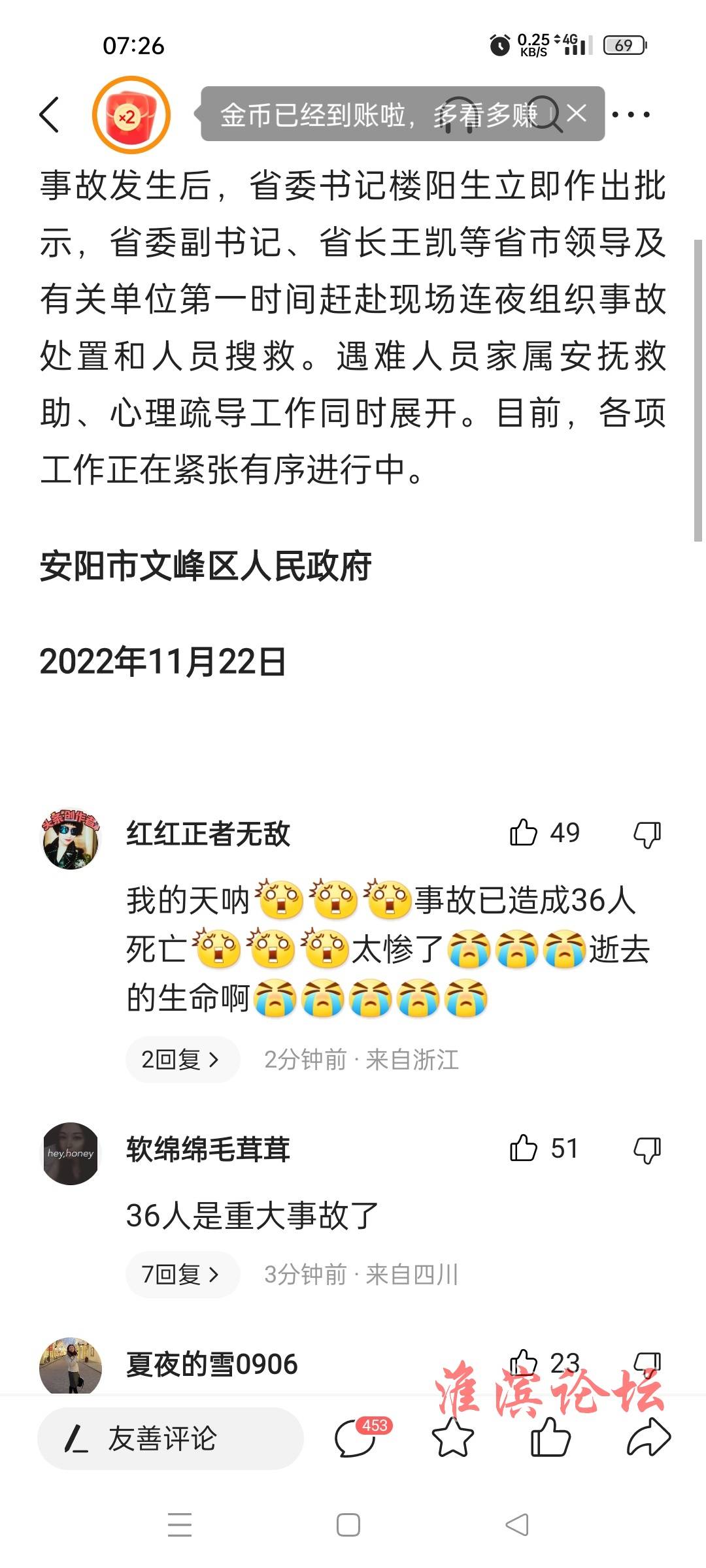Dismiss the gold coin notification tooltip
Screen dimensions: 706x1568
(x=577, y=114)
